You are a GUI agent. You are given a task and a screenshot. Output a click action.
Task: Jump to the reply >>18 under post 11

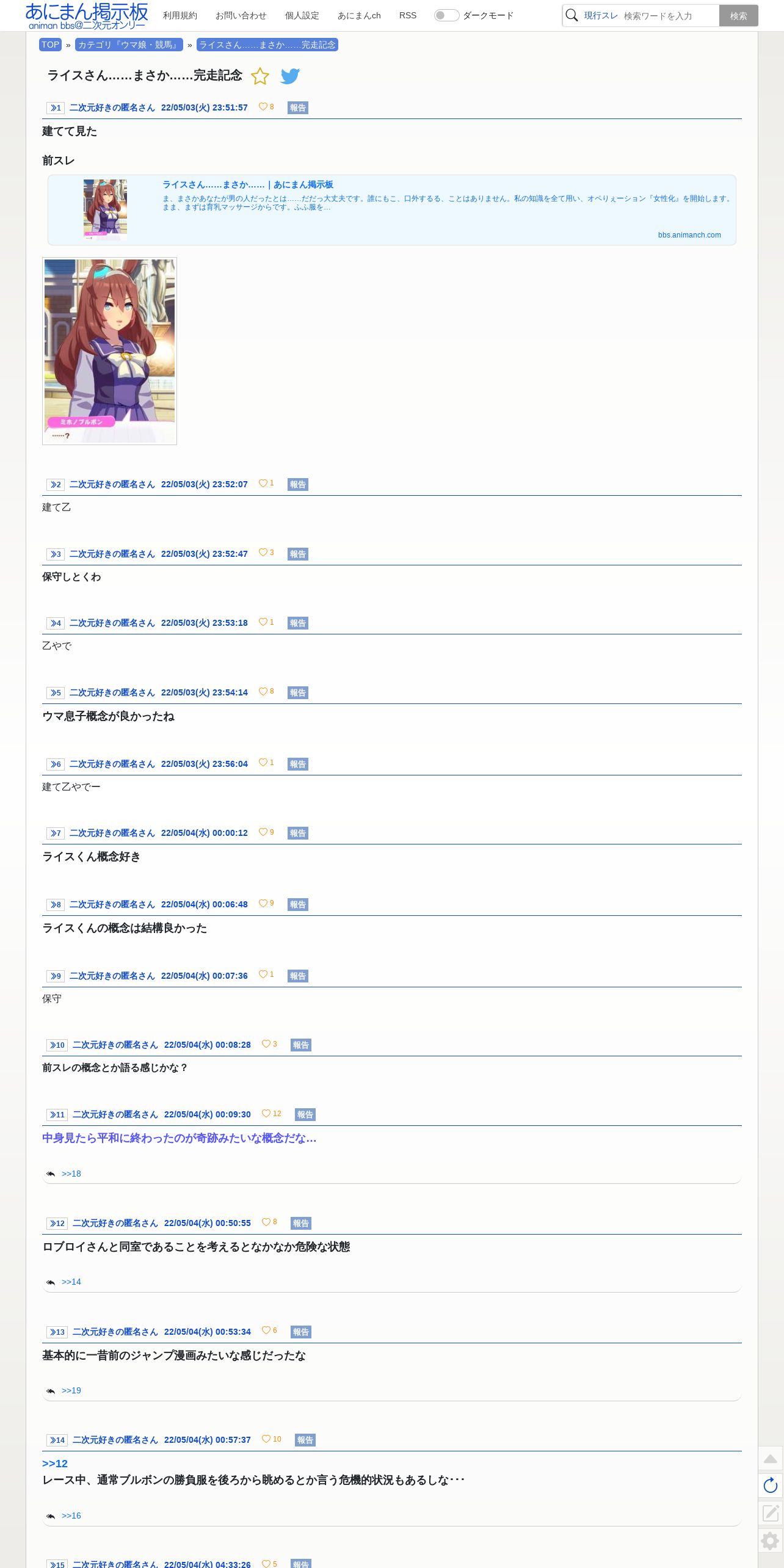71,1174
